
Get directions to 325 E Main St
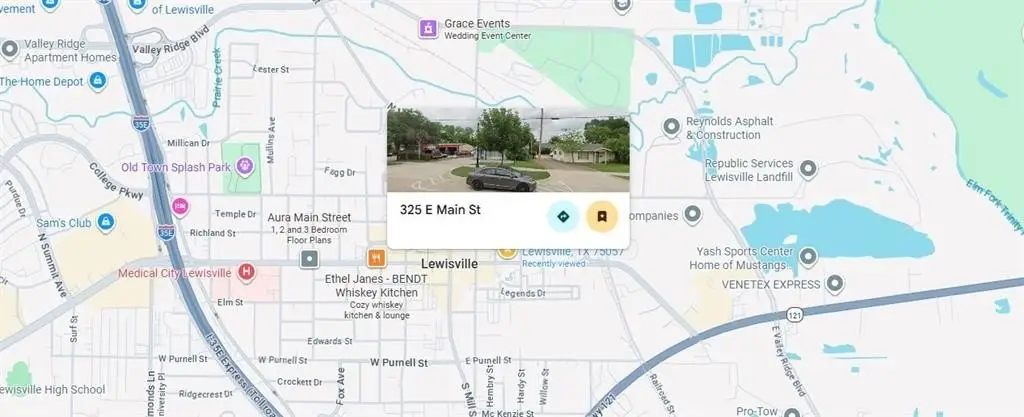tap(562, 215)
